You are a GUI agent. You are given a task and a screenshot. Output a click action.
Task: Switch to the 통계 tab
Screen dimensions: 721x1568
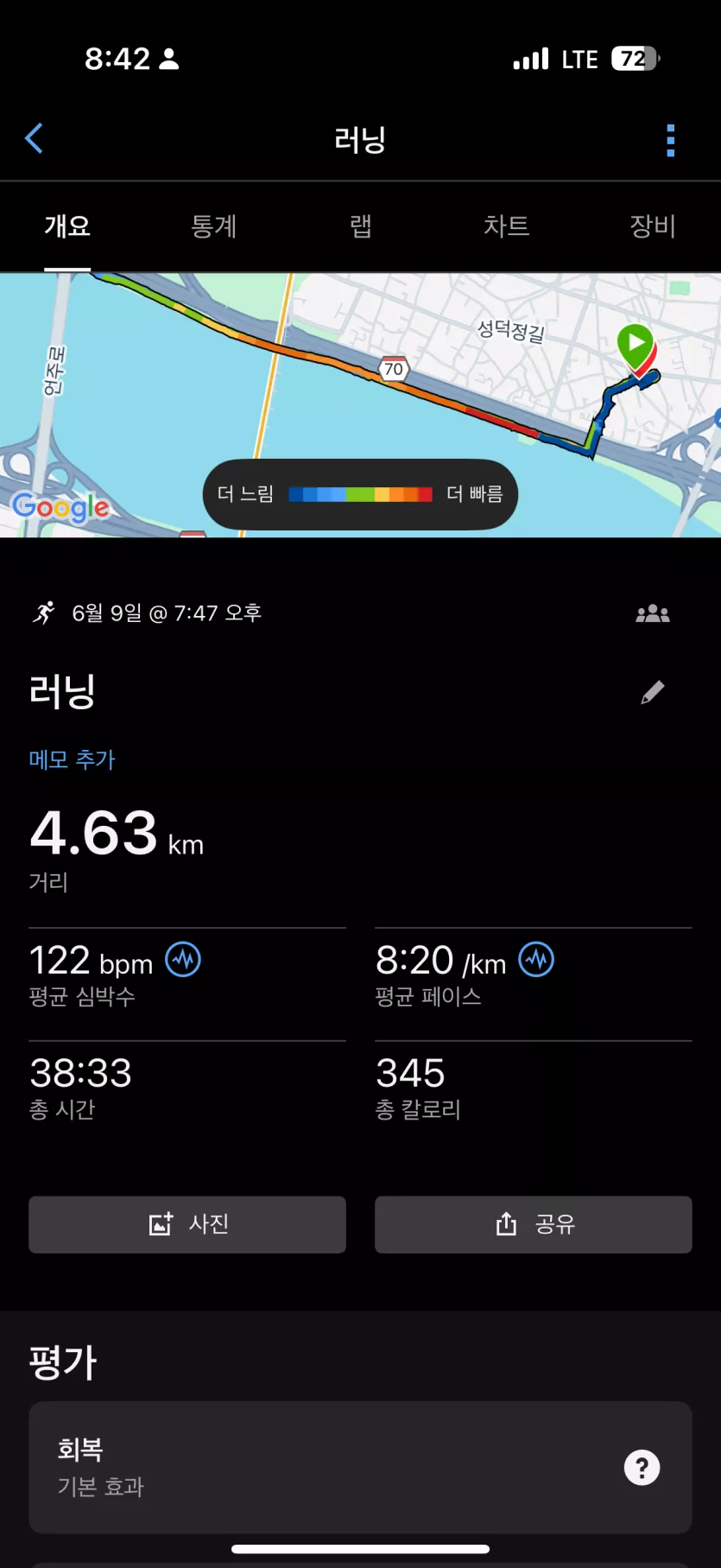click(213, 226)
